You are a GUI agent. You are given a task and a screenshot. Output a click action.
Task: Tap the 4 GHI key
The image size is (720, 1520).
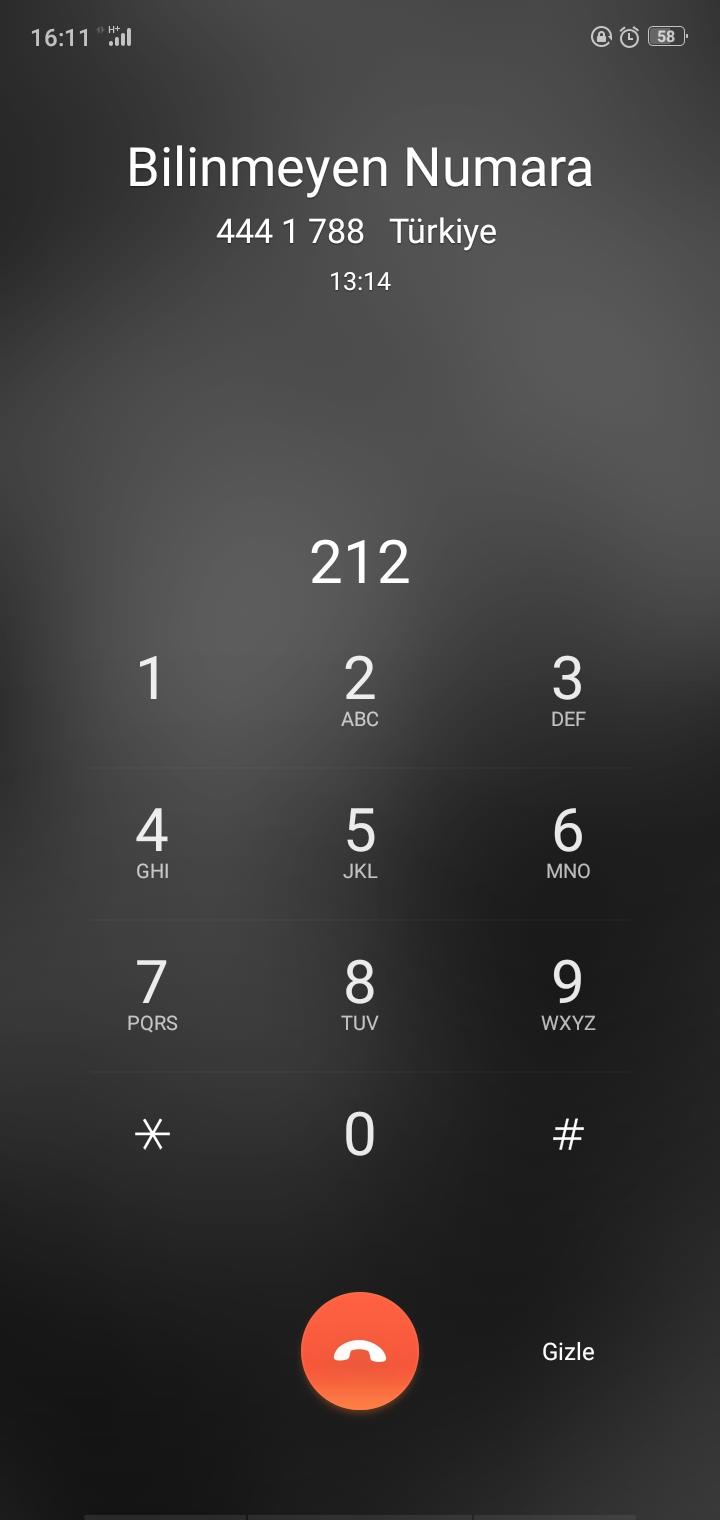[x=152, y=843]
